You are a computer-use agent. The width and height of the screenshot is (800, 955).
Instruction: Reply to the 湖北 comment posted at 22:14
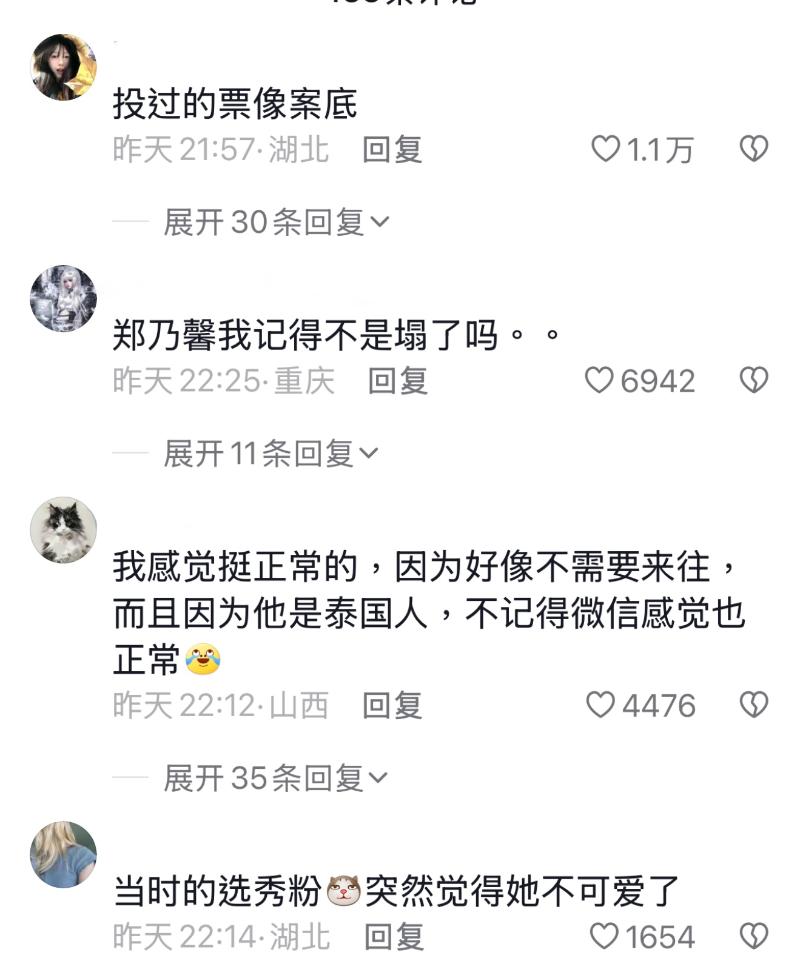[393, 937]
